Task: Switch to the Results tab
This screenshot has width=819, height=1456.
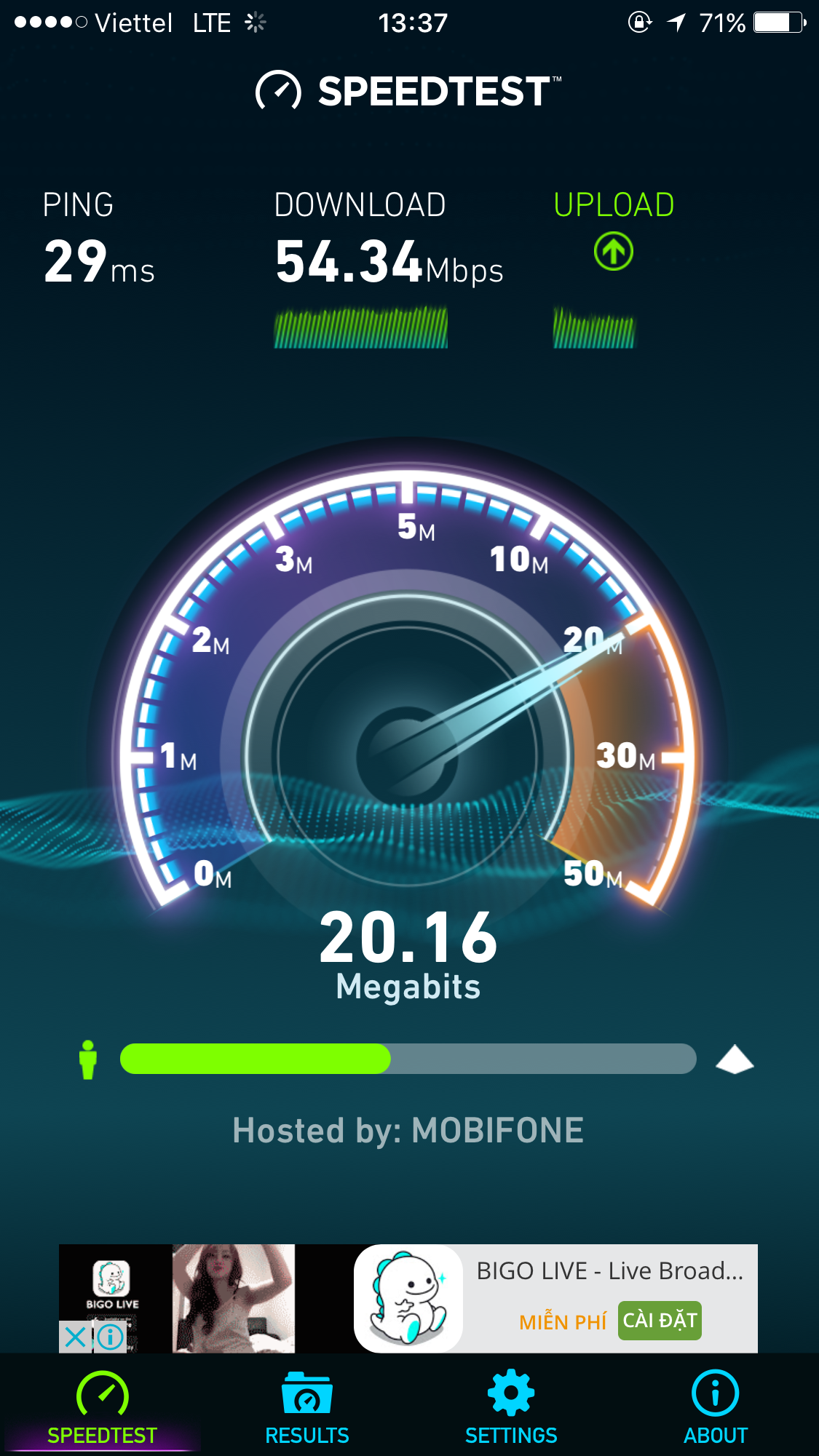Action: pyautogui.click(x=306, y=1407)
